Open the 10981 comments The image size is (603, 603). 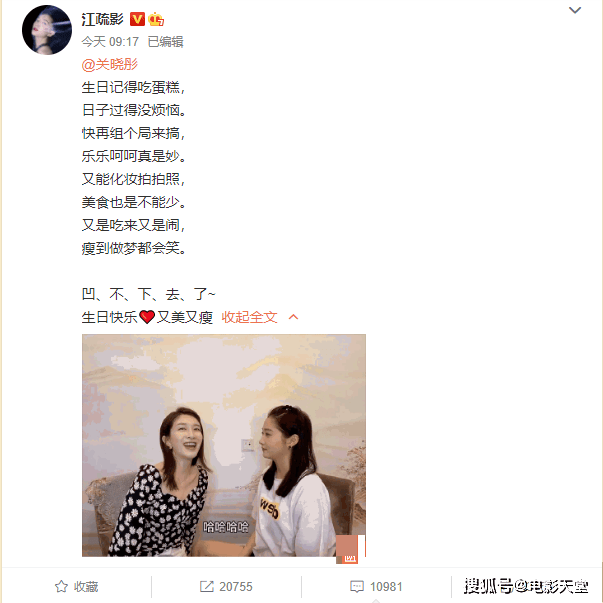coord(376,586)
